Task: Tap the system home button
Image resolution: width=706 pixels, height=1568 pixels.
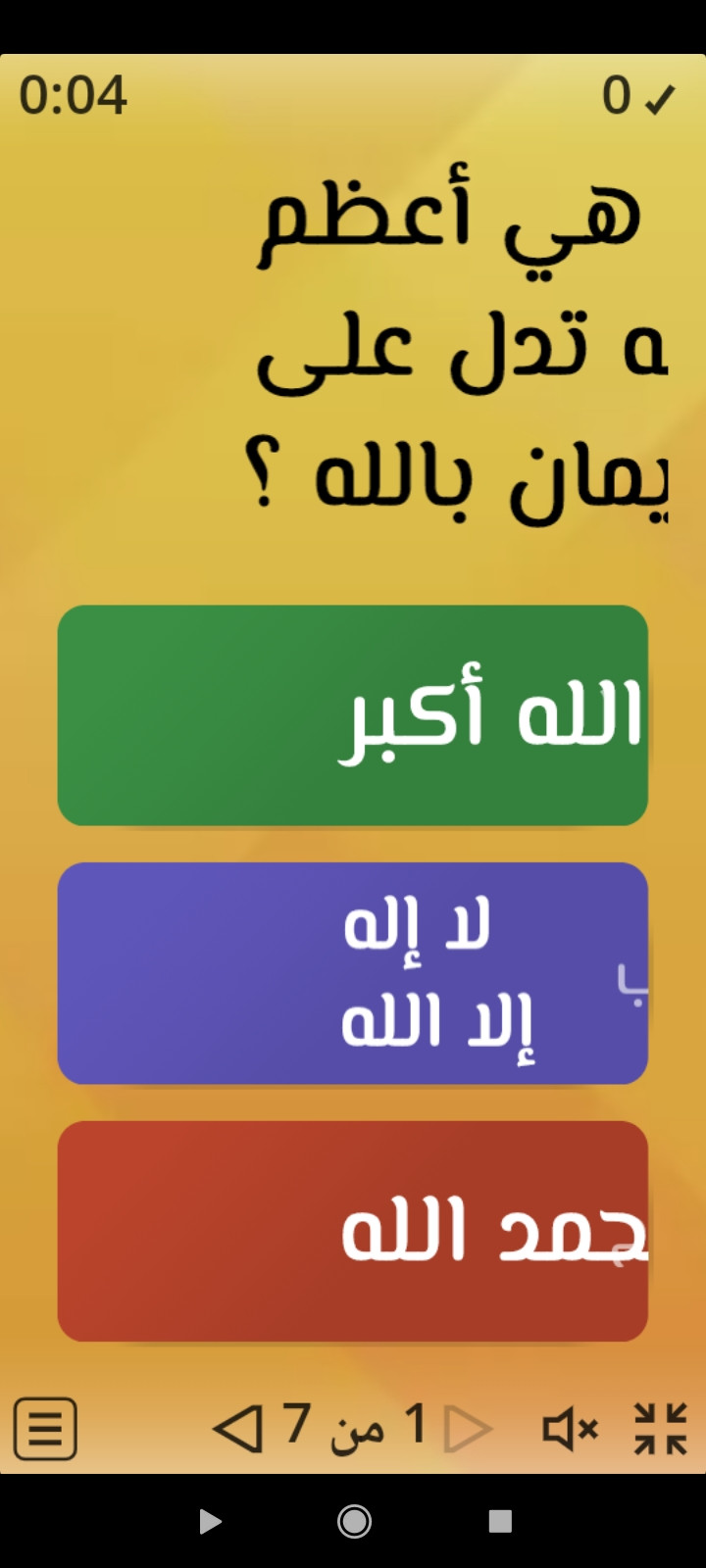Action: (x=354, y=1521)
